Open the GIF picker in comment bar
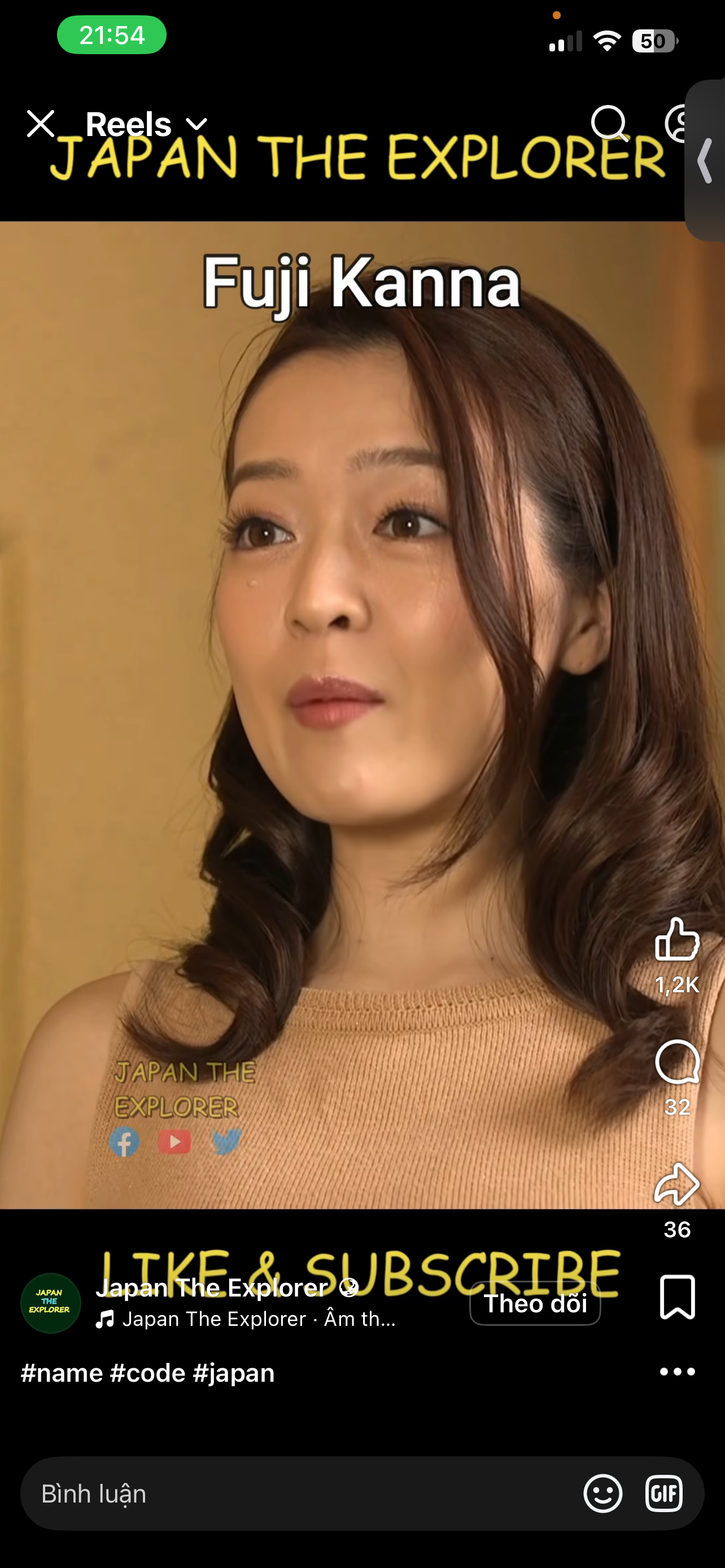 (664, 1493)
